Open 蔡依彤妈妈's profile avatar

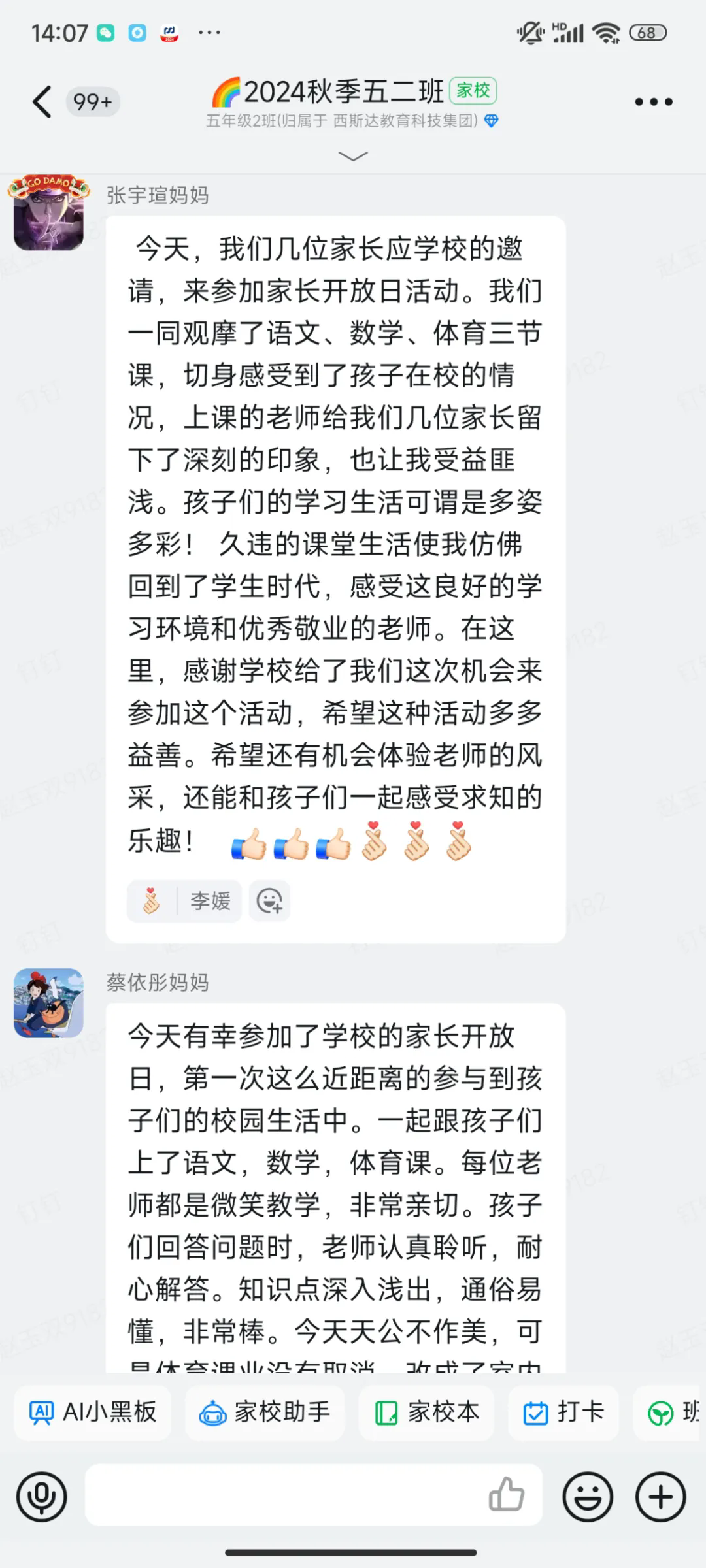(x=48, y=1003)
